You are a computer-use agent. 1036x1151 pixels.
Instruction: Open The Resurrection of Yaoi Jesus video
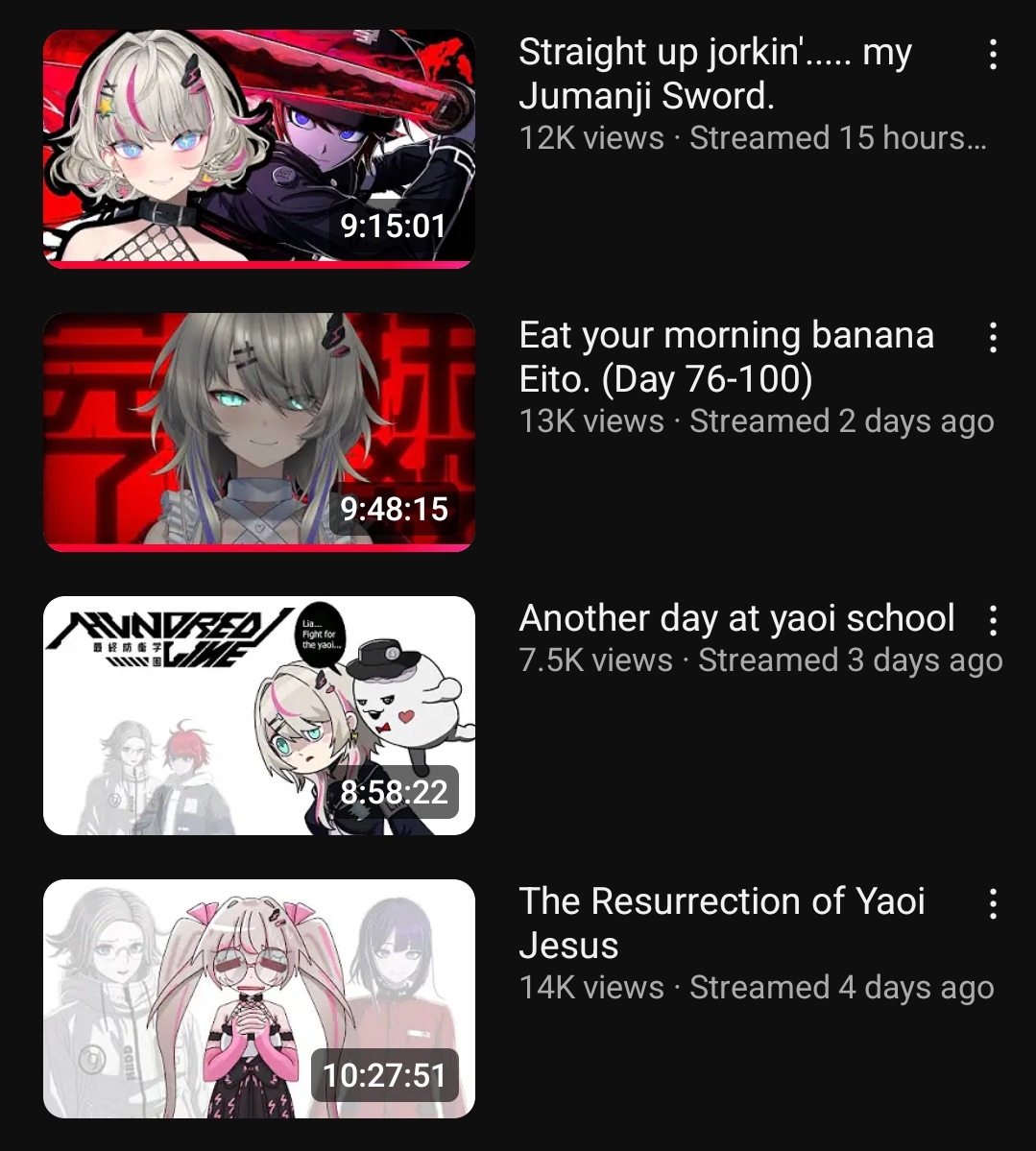pyautogui.click(x=259, y=998)
